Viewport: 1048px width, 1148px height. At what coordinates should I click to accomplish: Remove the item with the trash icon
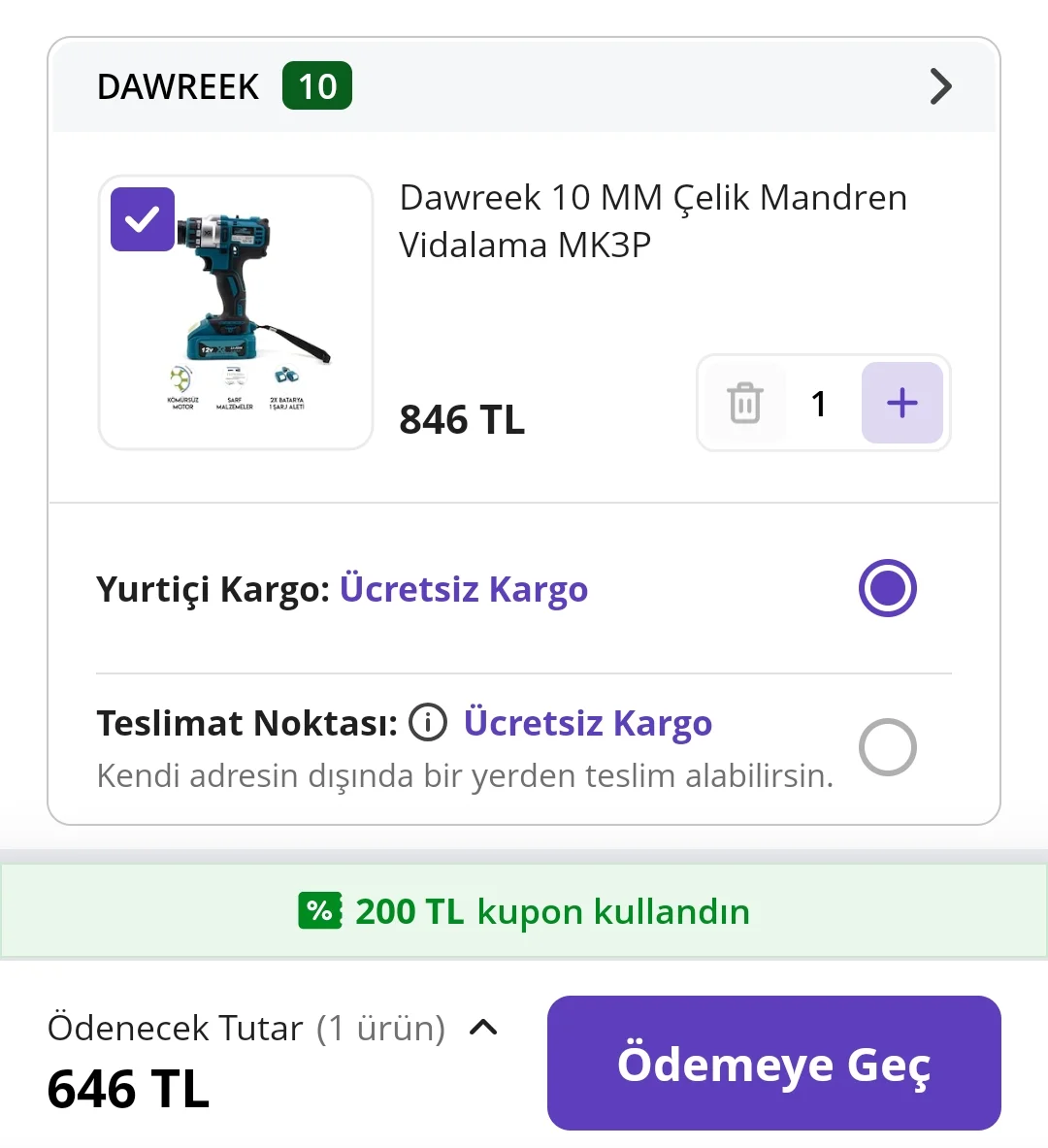pos(745,403)
